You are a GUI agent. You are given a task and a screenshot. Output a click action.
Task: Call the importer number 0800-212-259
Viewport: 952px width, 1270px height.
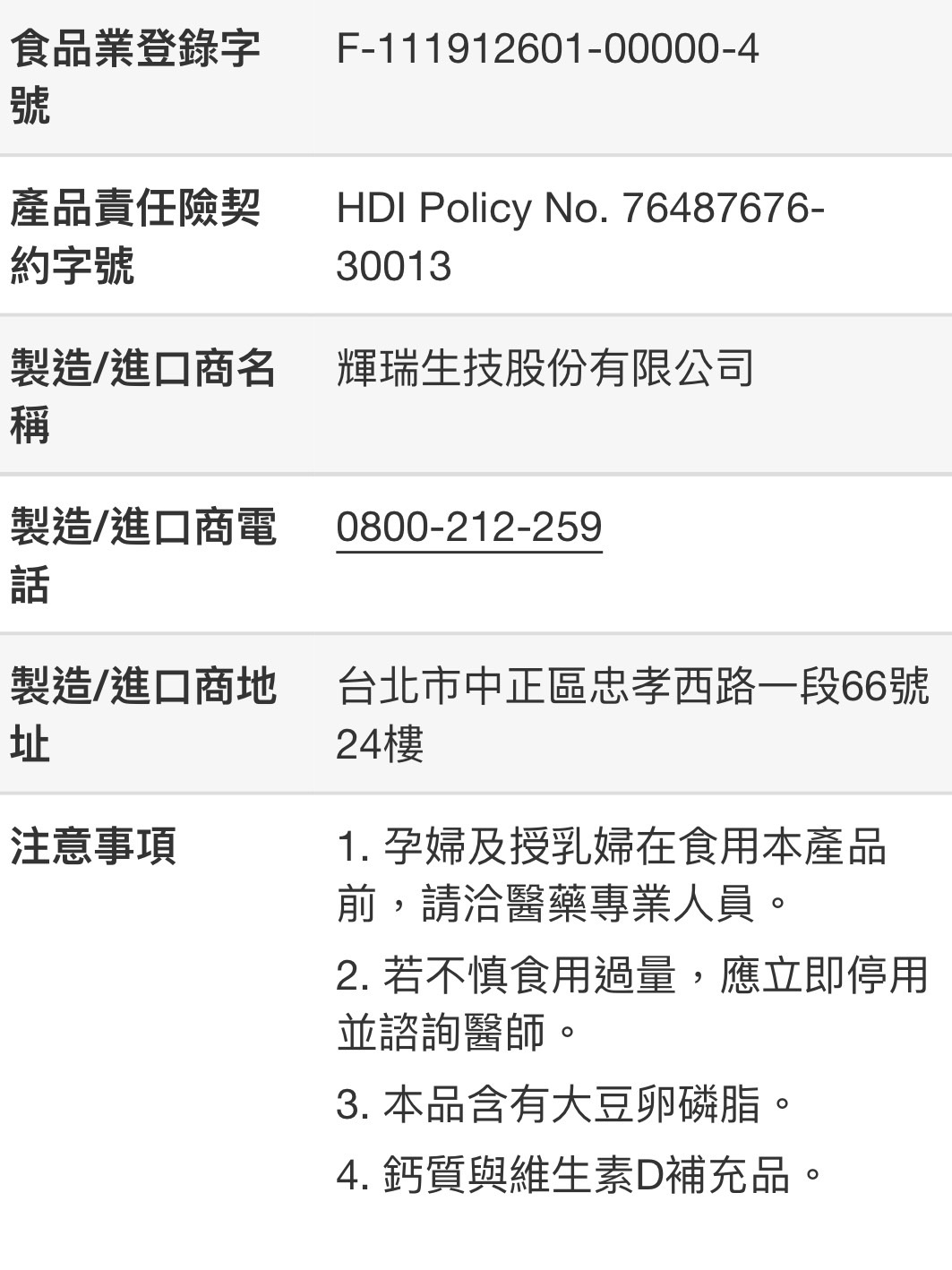click(468, 528)
